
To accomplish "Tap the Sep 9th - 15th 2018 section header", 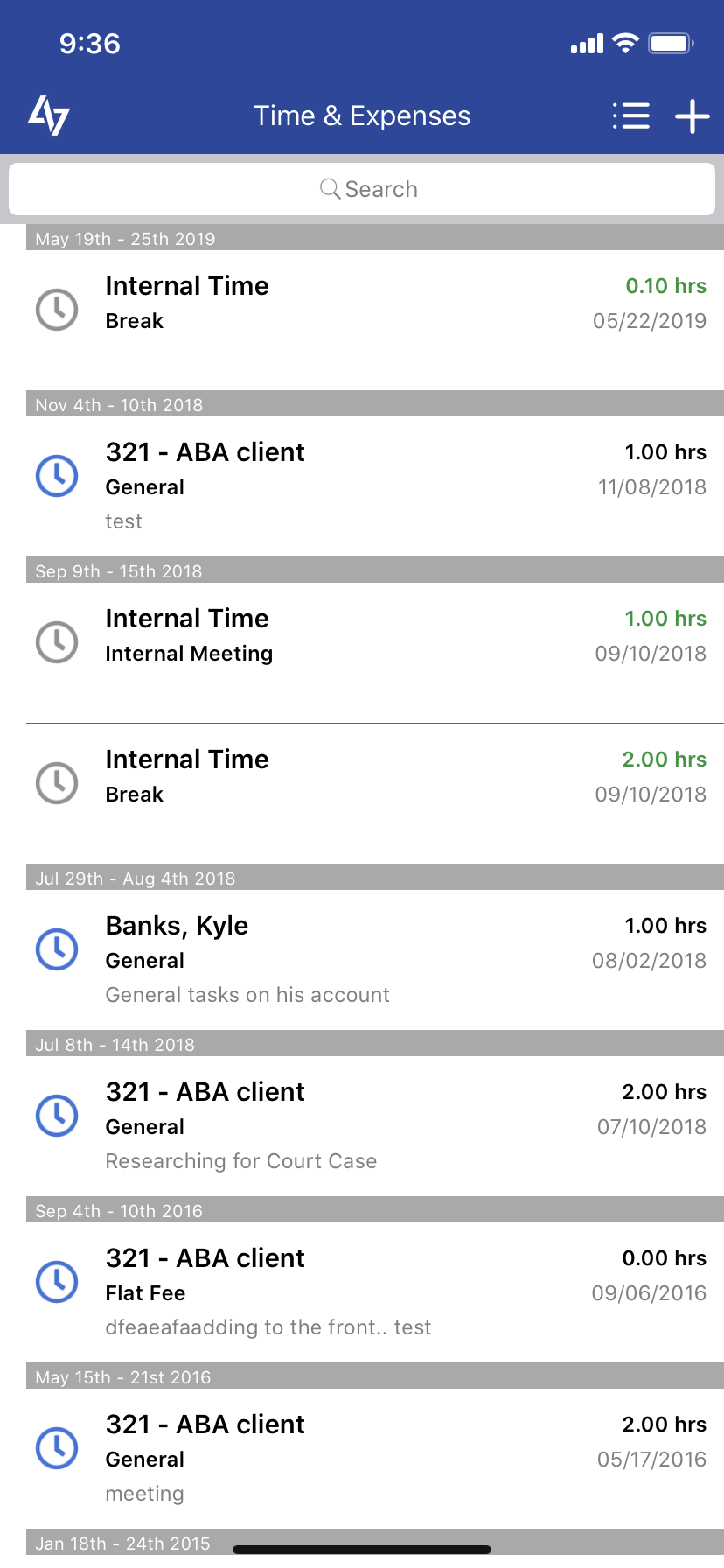I will coord(362,570).
